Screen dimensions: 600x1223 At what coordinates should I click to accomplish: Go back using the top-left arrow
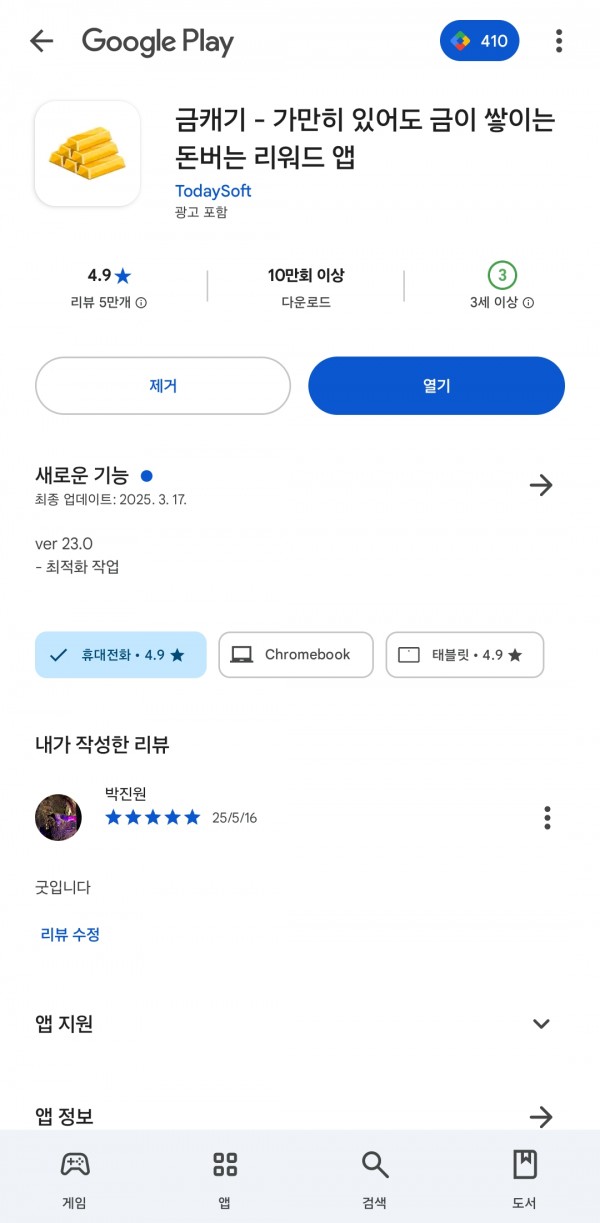pos(41,41)
